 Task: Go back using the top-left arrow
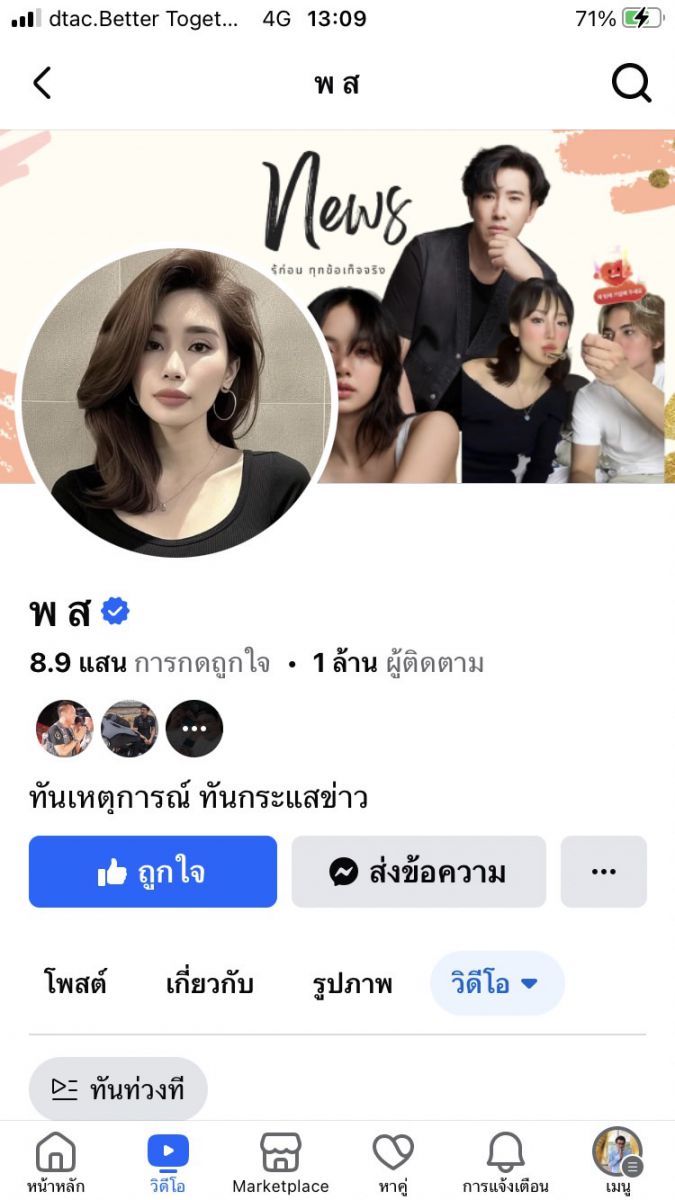point(42,83)
